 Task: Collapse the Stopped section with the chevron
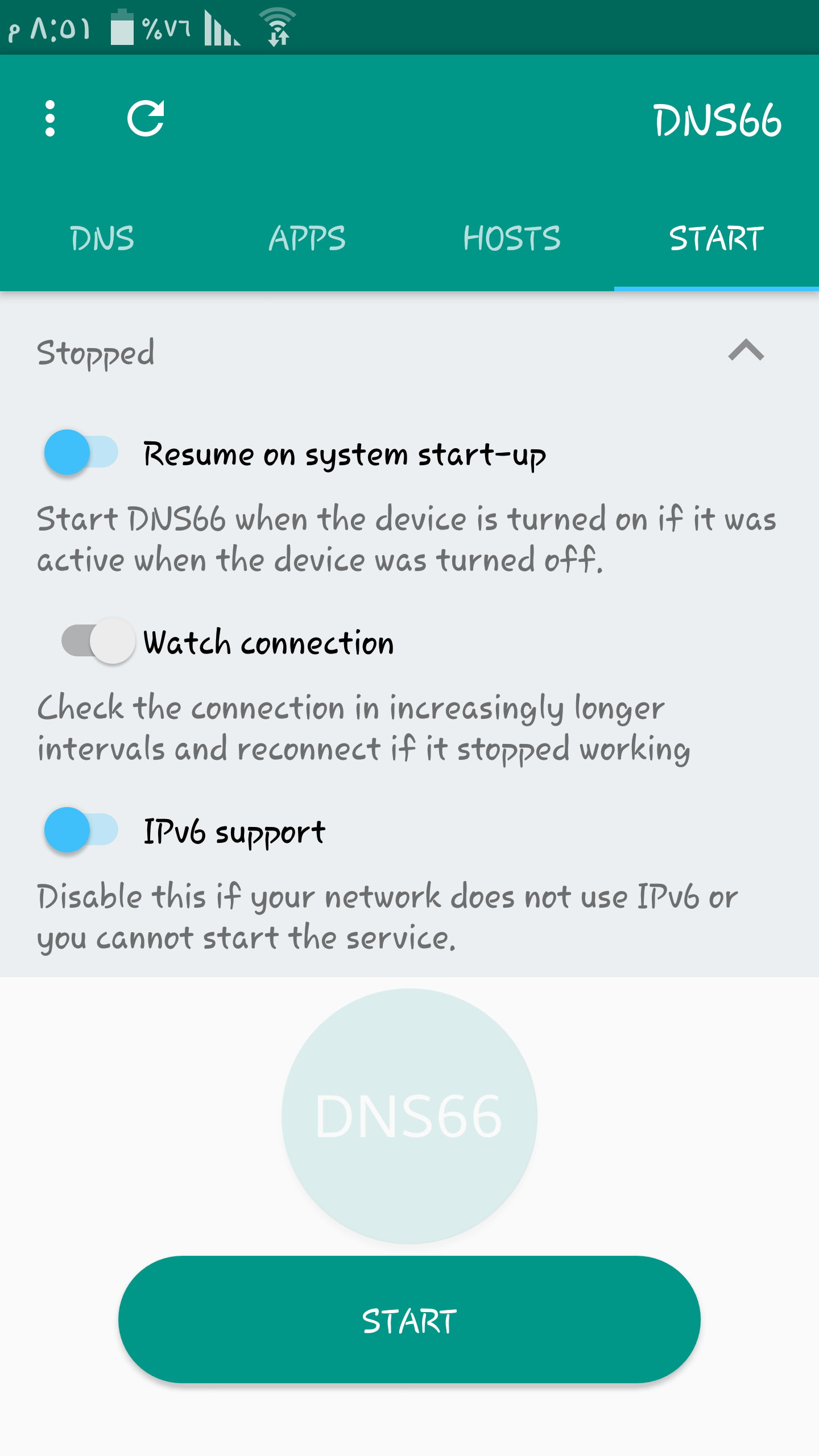click(746, 350)
